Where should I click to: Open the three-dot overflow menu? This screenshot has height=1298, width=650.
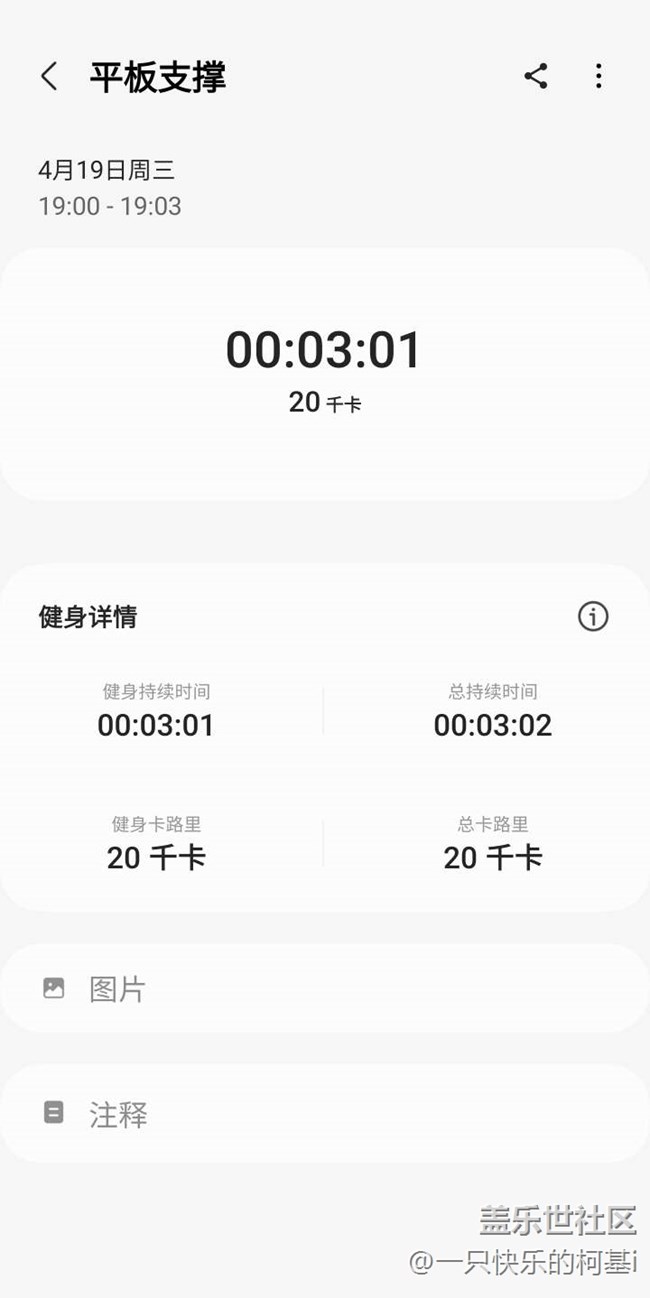click(x=598, y=76)
